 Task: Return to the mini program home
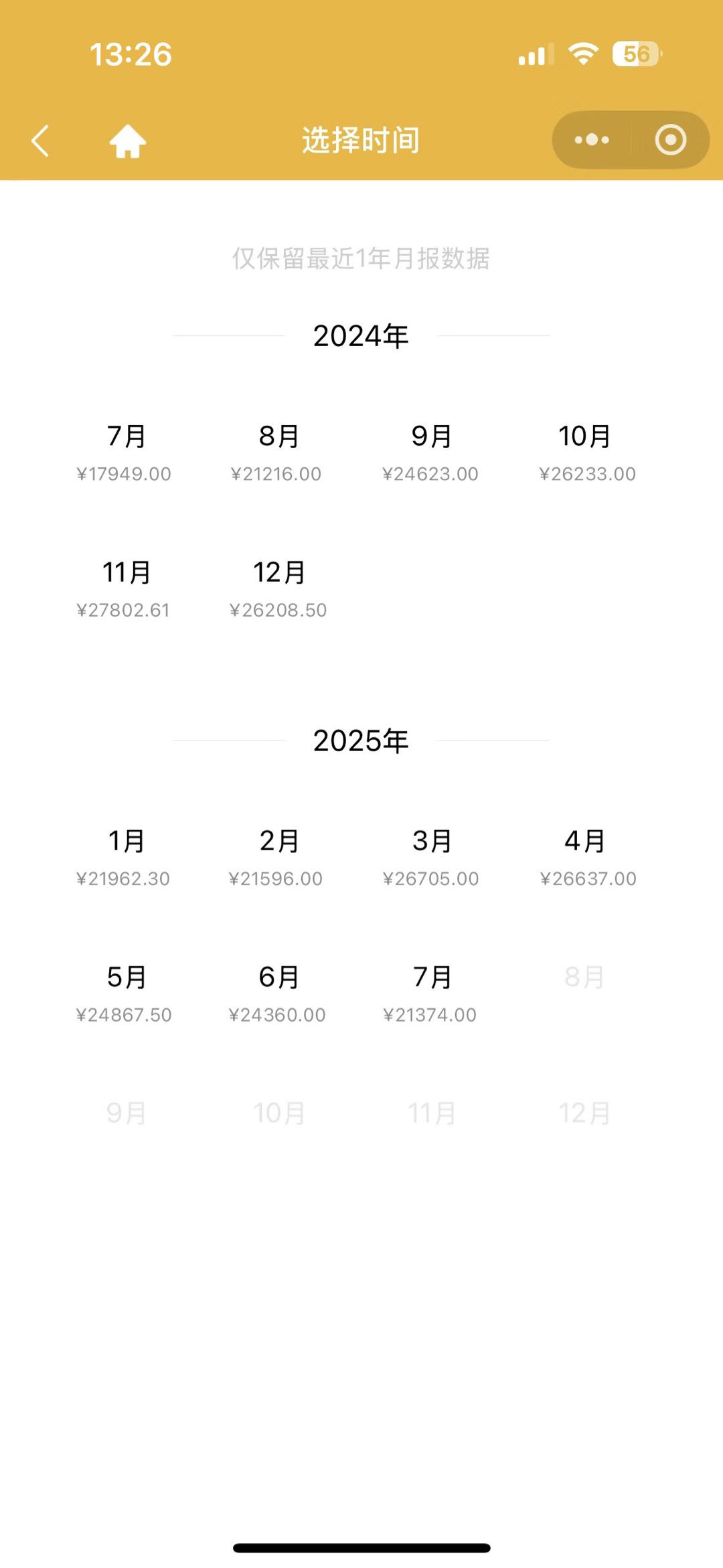click(x=127, y=141)
